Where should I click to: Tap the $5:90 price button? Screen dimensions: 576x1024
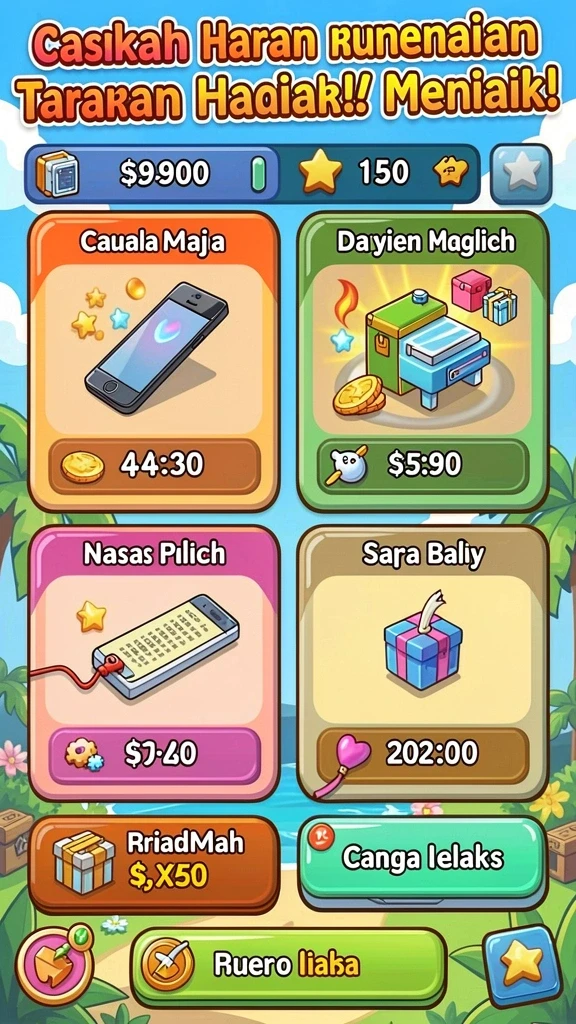[x=423, y=466]
